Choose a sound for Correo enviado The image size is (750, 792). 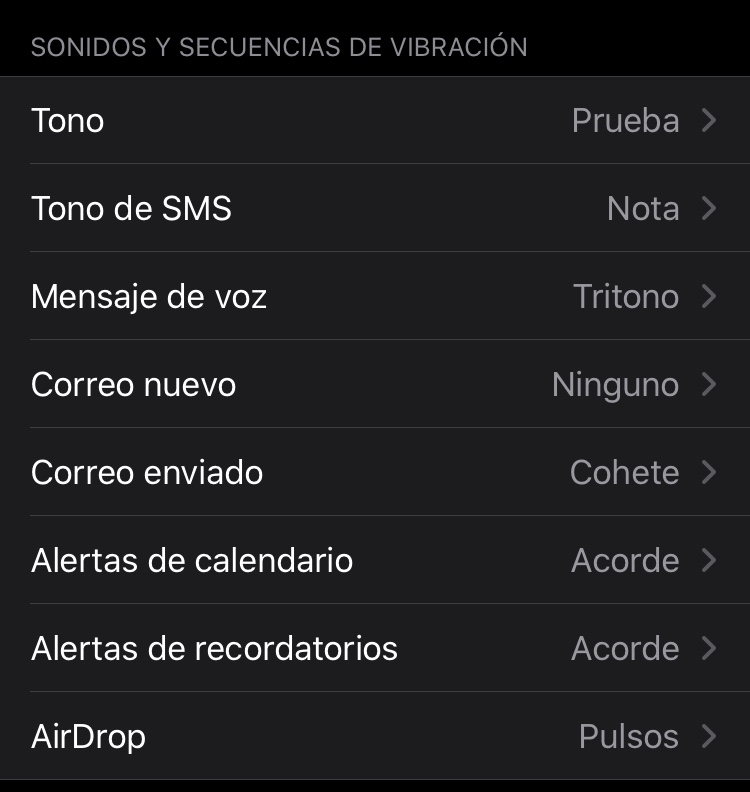[375, 473]
